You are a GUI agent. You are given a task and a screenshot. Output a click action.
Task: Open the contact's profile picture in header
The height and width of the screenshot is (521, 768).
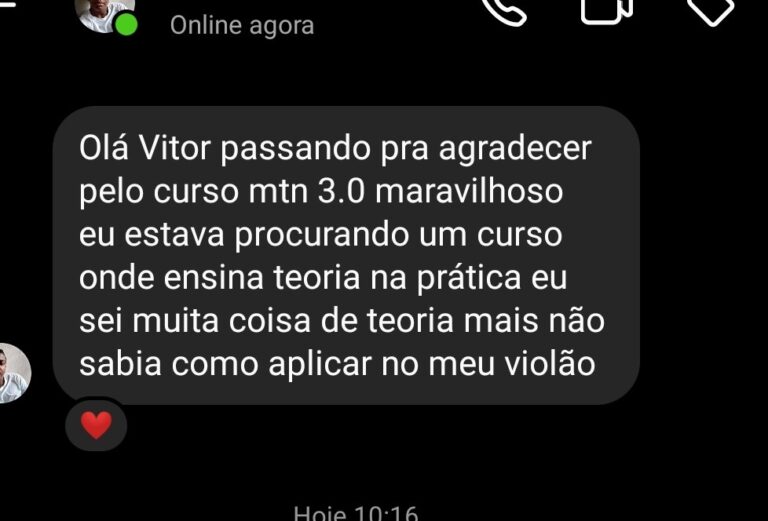coord(105,15)
